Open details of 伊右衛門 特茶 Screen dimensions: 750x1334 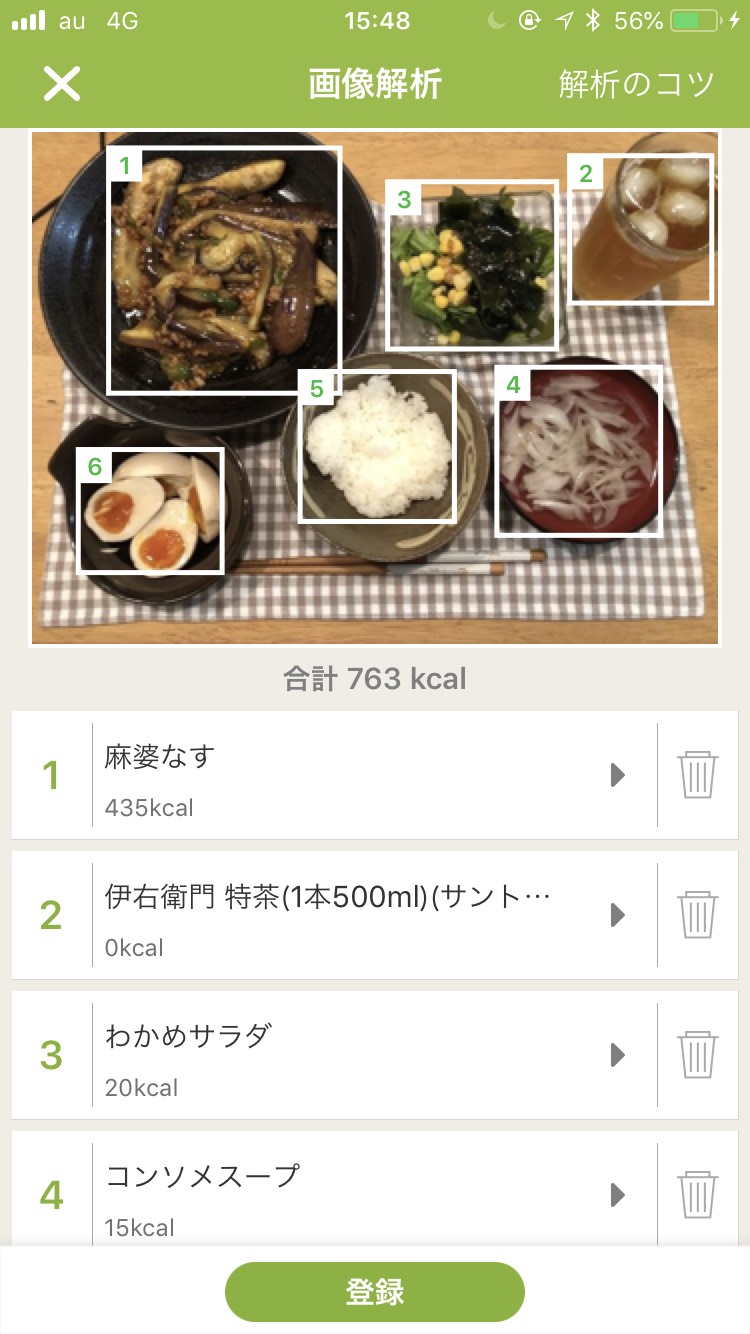point(618,913)
